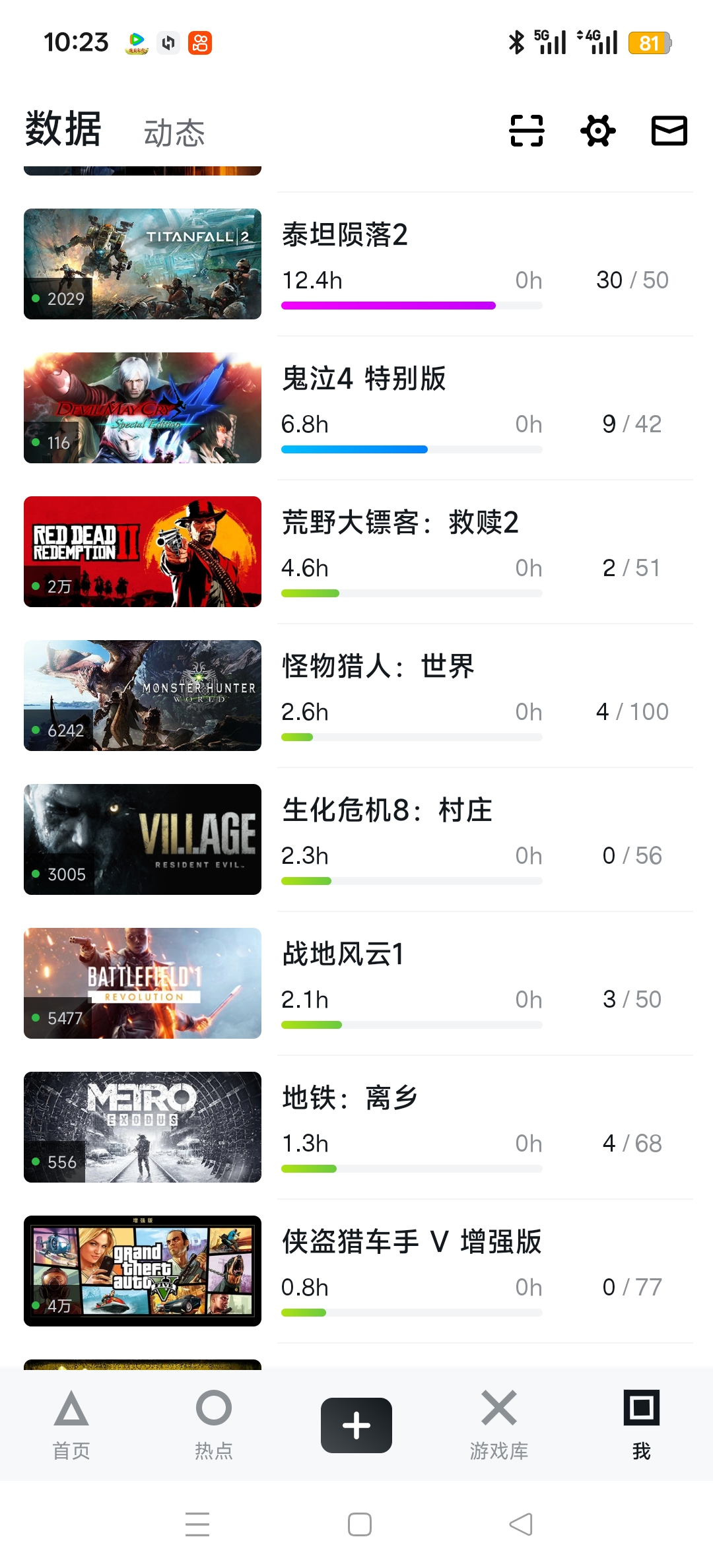Open the 游戏库 tab
This screenshot has width=713, height=1568.
[x=499, y=1425]
